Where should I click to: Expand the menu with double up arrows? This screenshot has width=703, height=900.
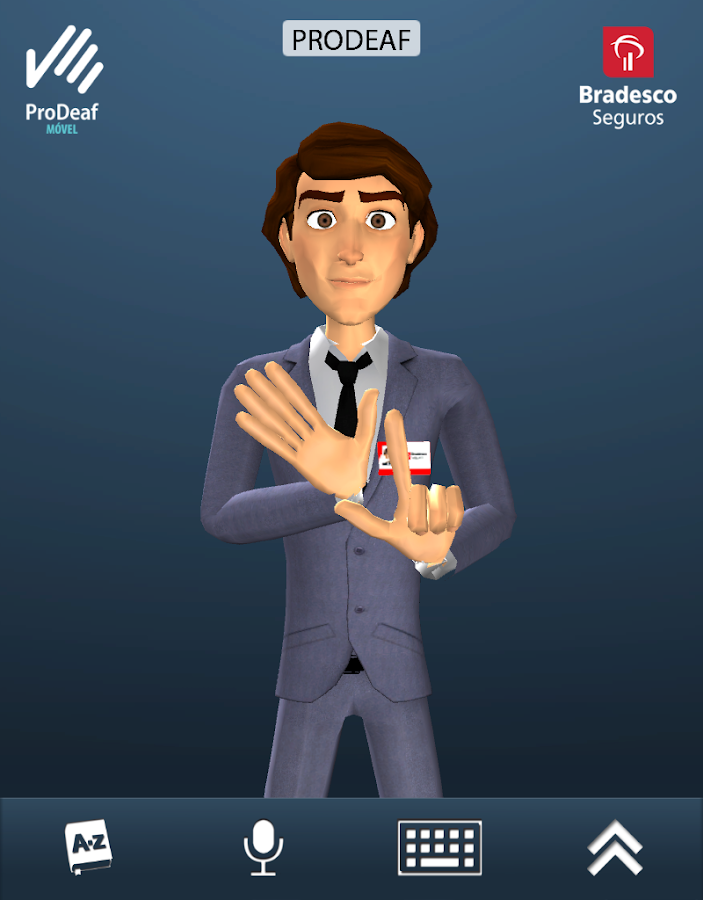point(614,848)
